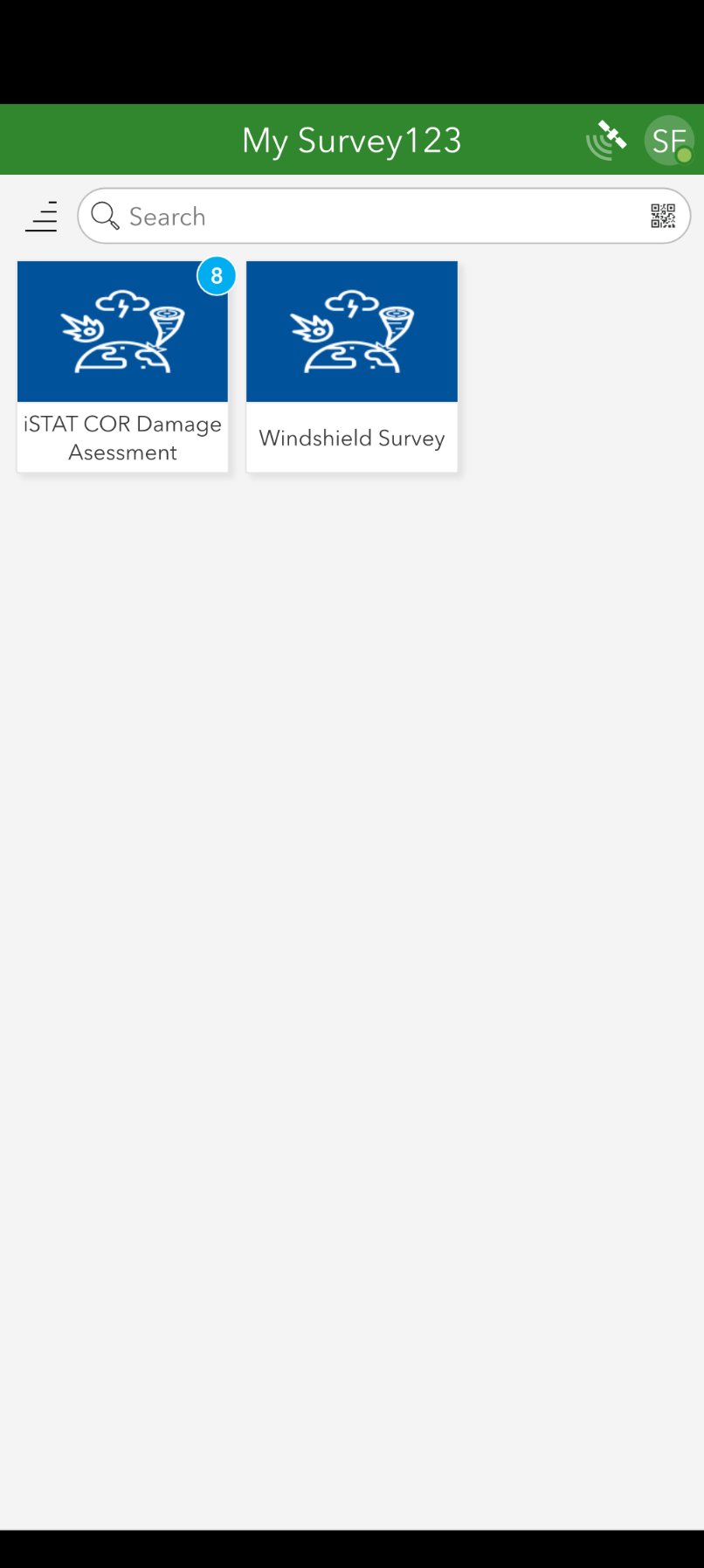
Task: Tap the storm icon on Windshield Survey tile
Action: [351, 331]
